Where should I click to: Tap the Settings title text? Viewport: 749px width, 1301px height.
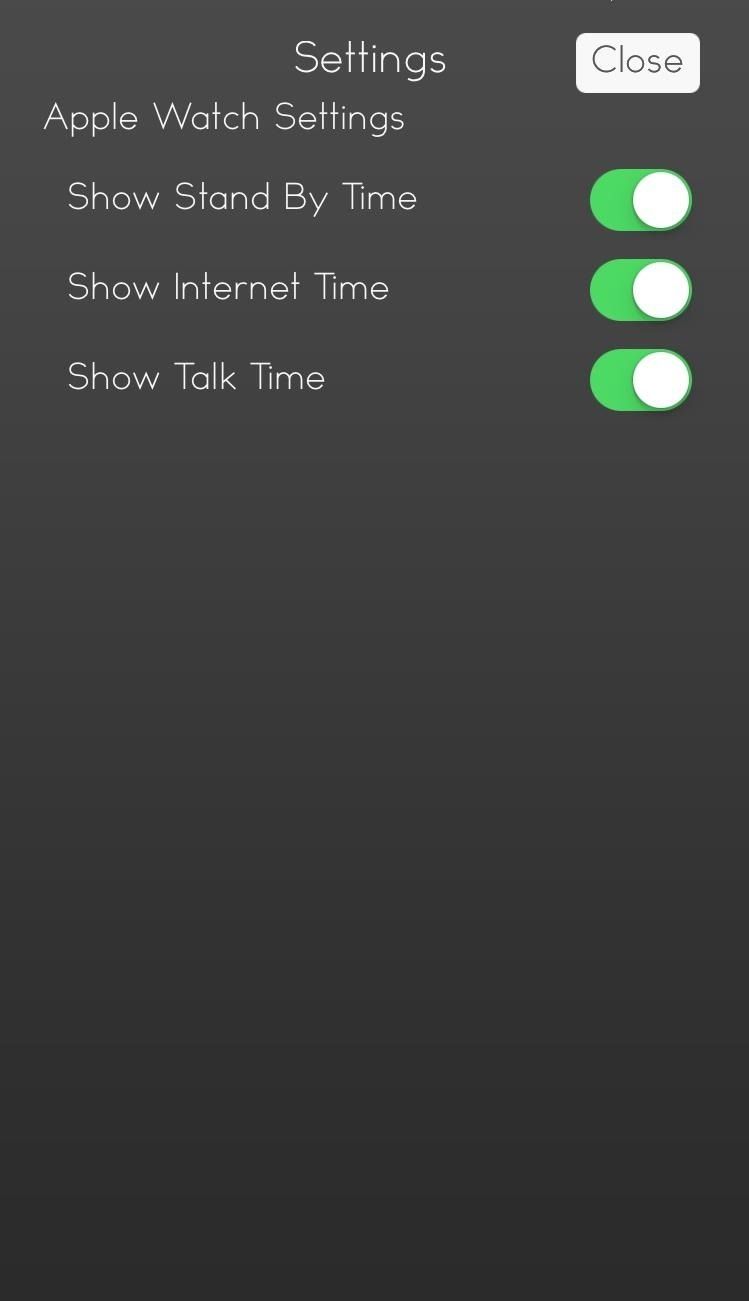point(369,58)
